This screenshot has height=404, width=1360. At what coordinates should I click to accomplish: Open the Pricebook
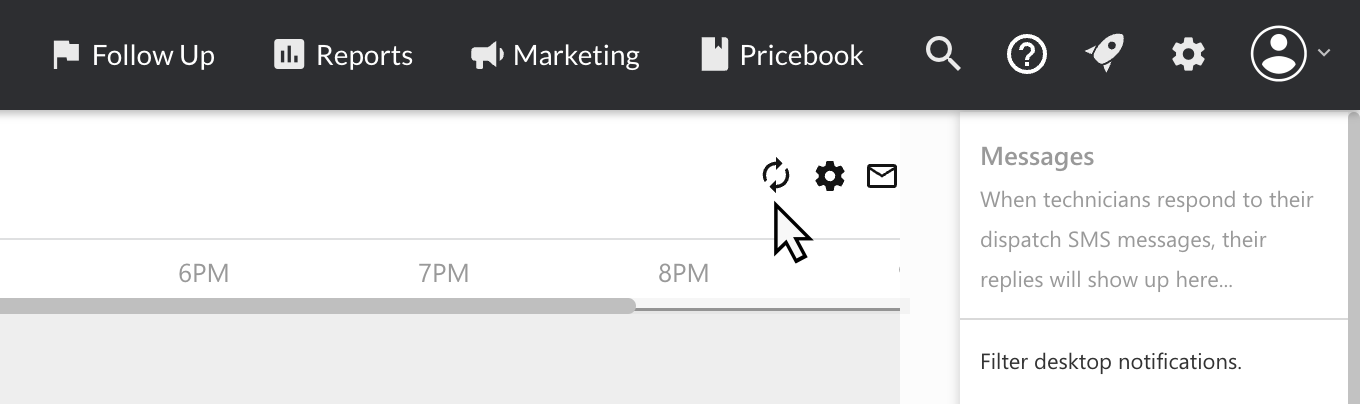pos(782,55)
